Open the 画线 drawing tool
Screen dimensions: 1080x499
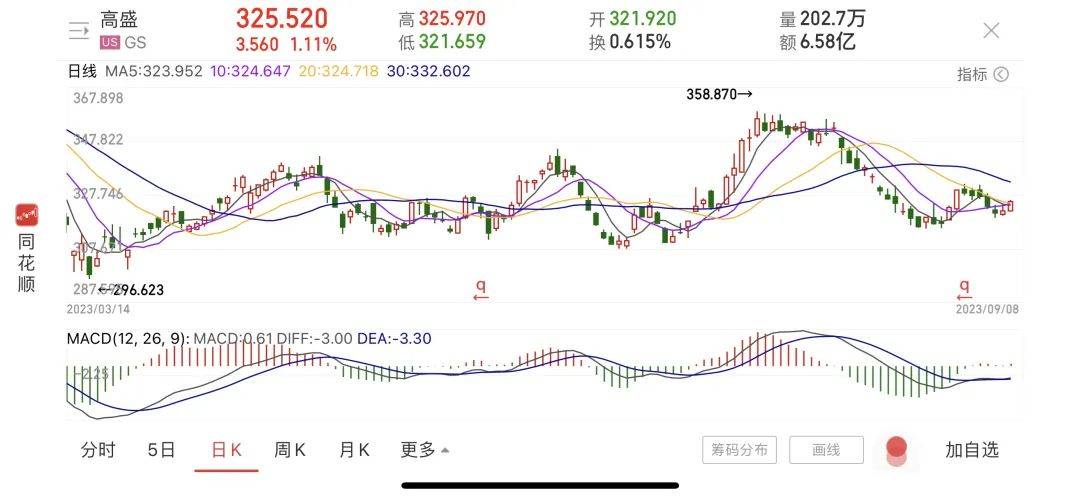(826, 450)
